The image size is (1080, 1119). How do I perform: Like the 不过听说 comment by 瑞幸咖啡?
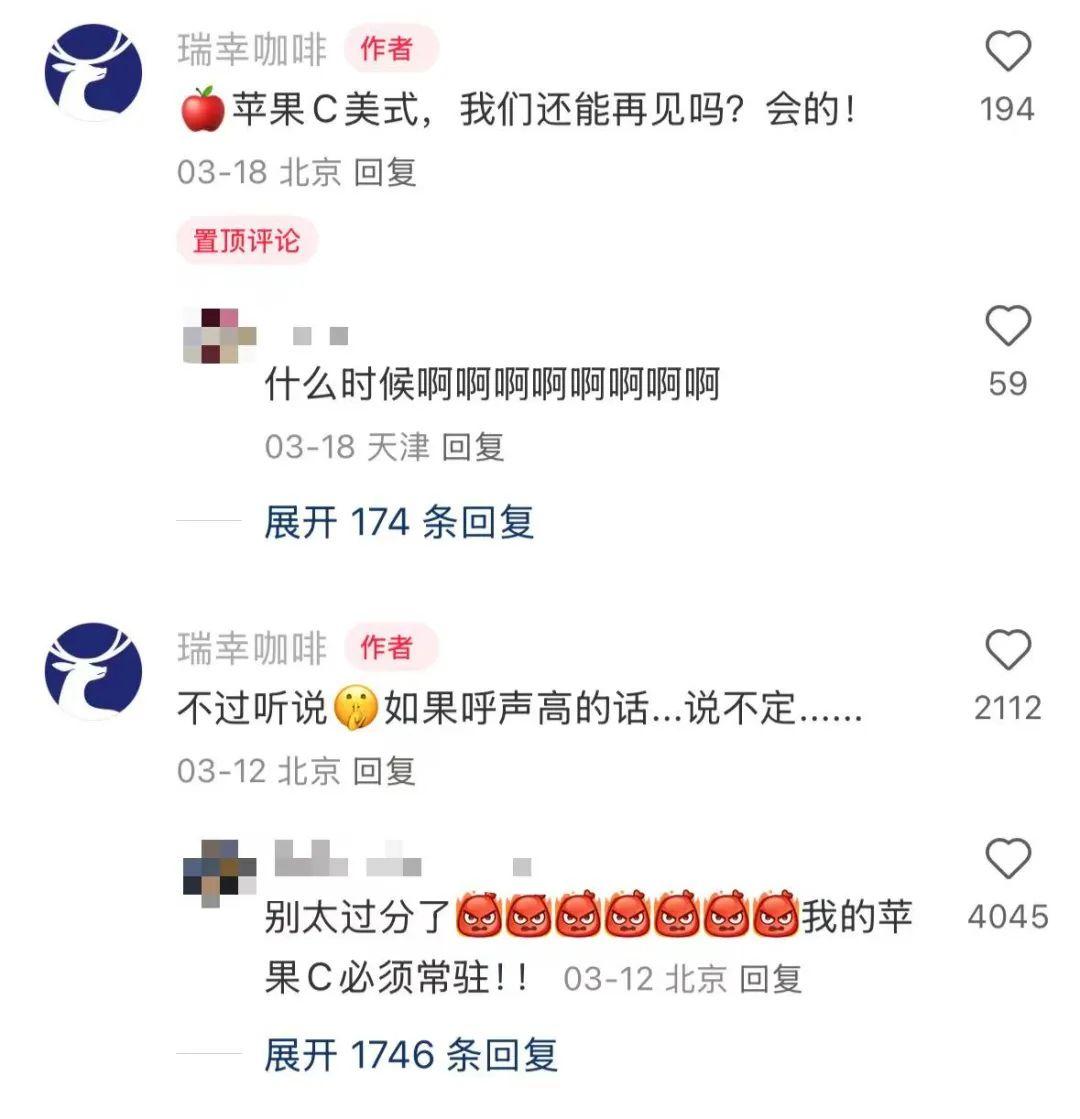1007,651
